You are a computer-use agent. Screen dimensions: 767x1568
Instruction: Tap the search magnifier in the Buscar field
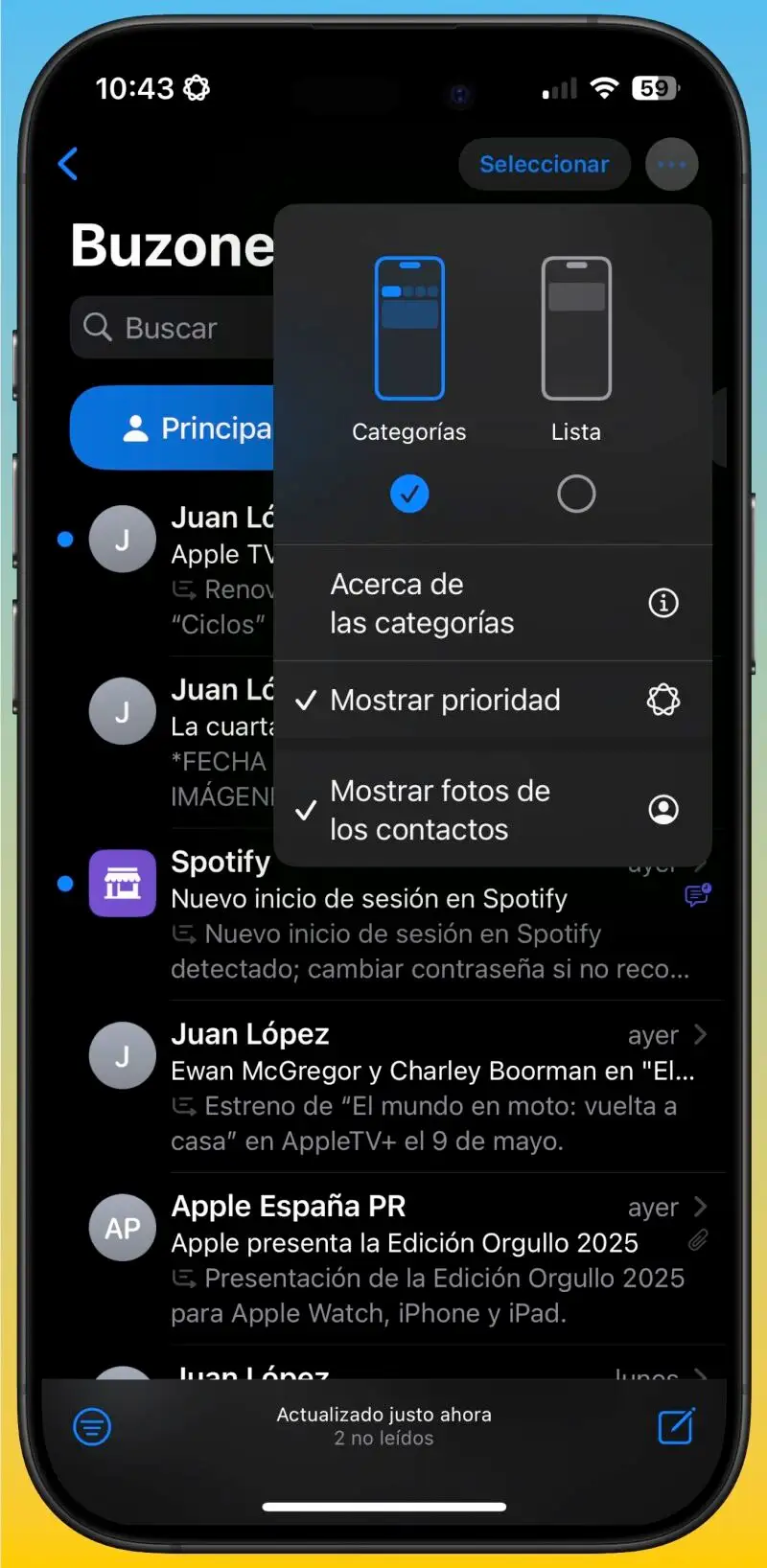click(x=98, y=327)
